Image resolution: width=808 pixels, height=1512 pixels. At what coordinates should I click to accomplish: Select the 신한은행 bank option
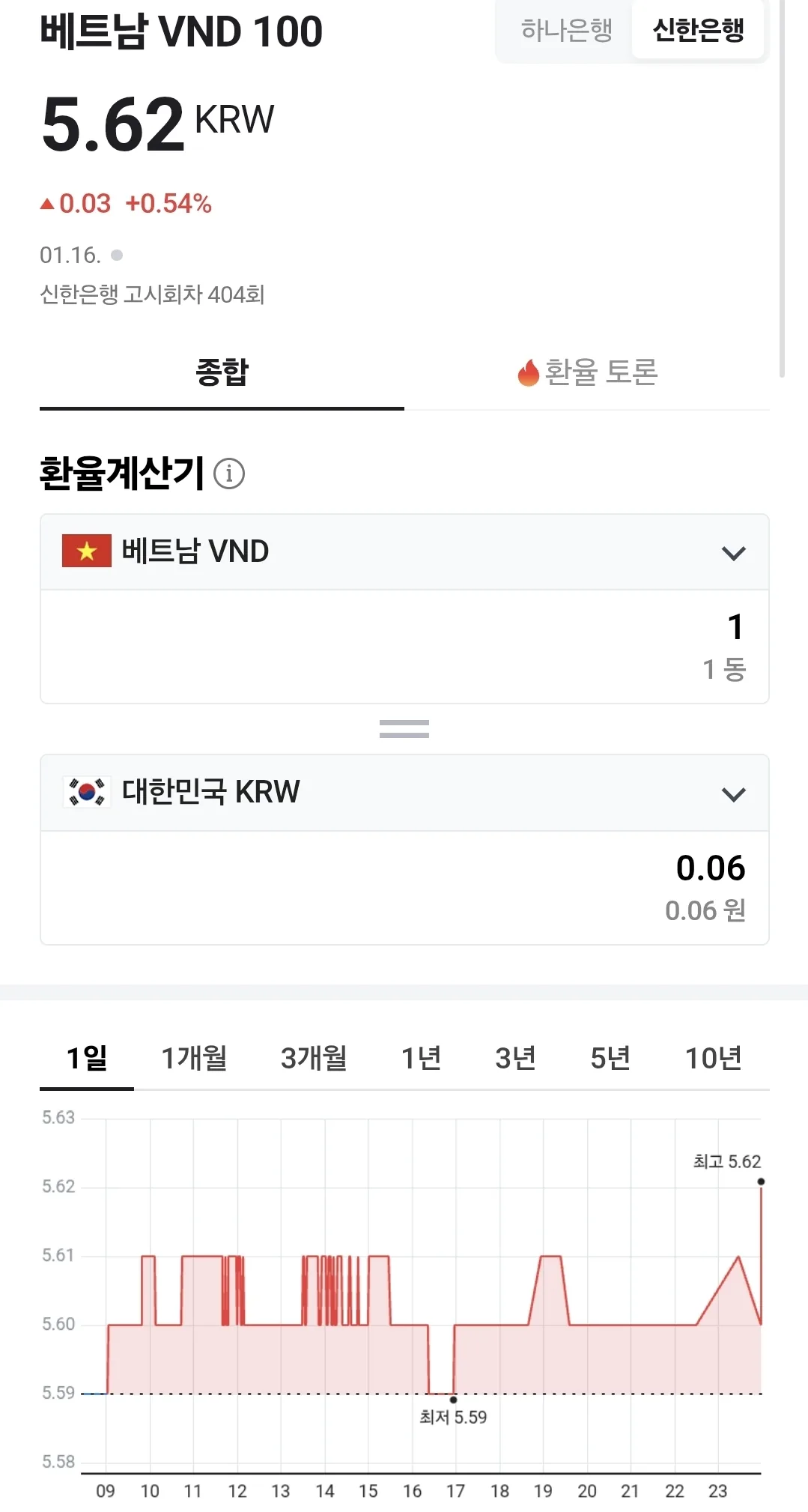click(698, 30)
